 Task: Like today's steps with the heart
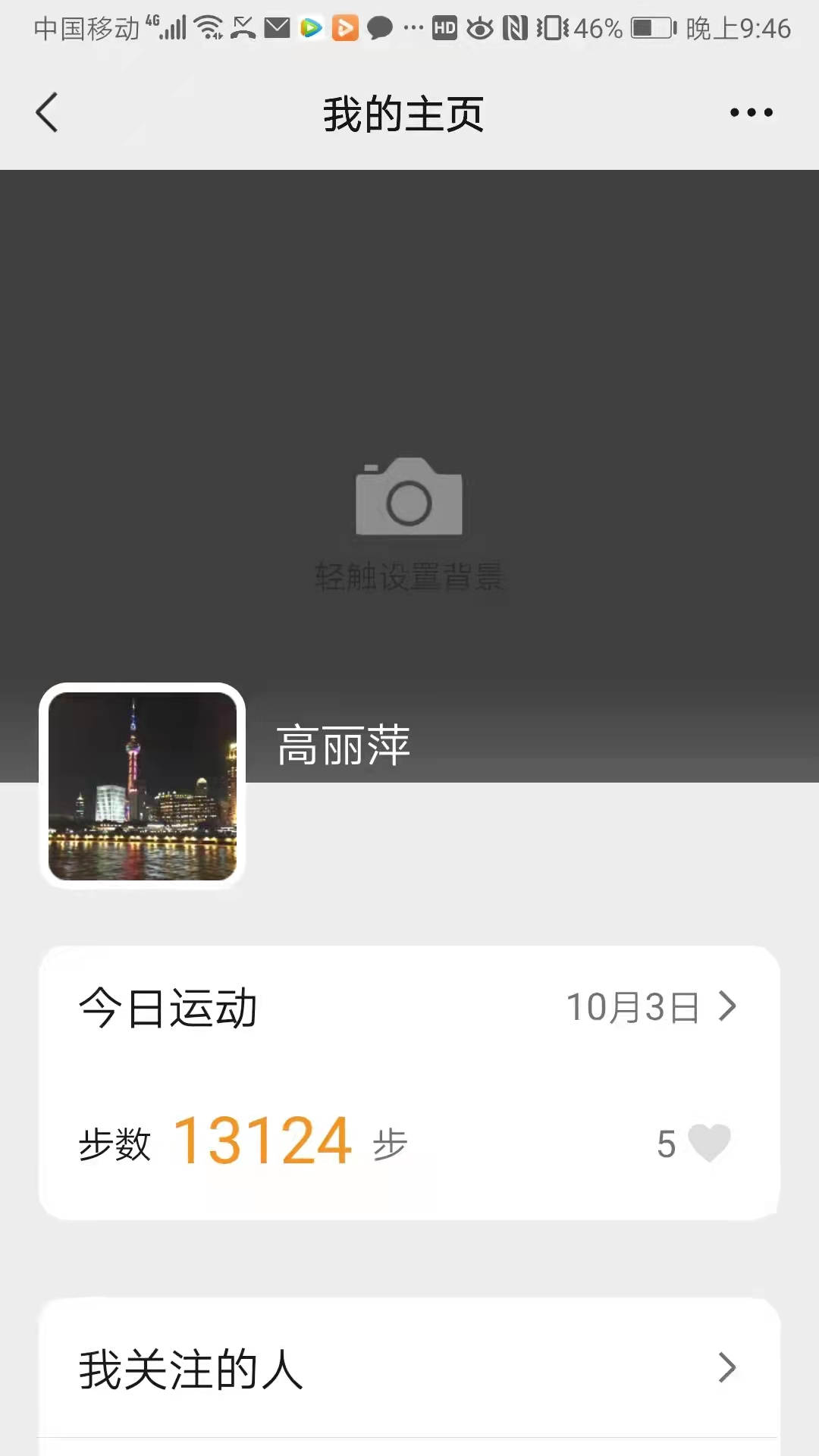[708, 1143]
